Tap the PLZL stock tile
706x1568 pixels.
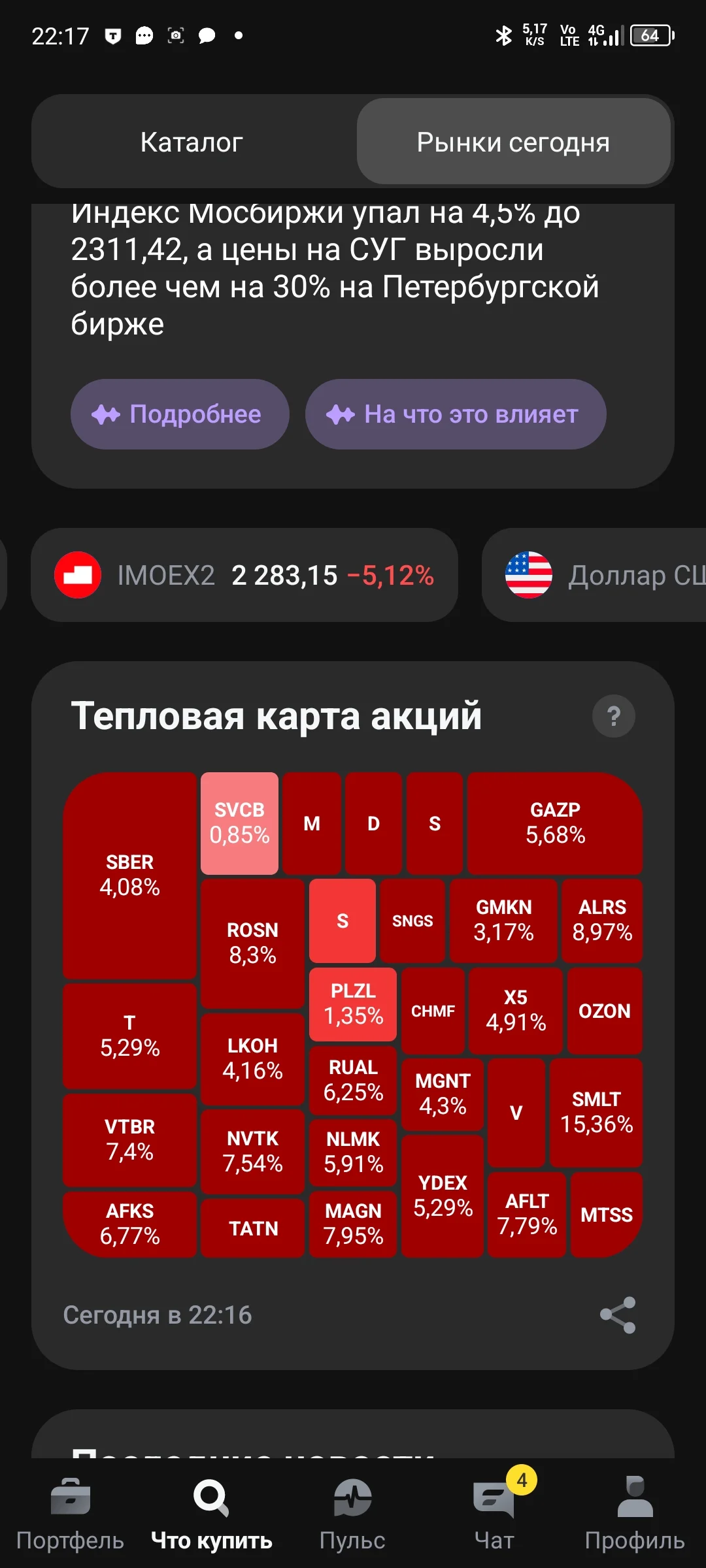tap(353, 1004)
